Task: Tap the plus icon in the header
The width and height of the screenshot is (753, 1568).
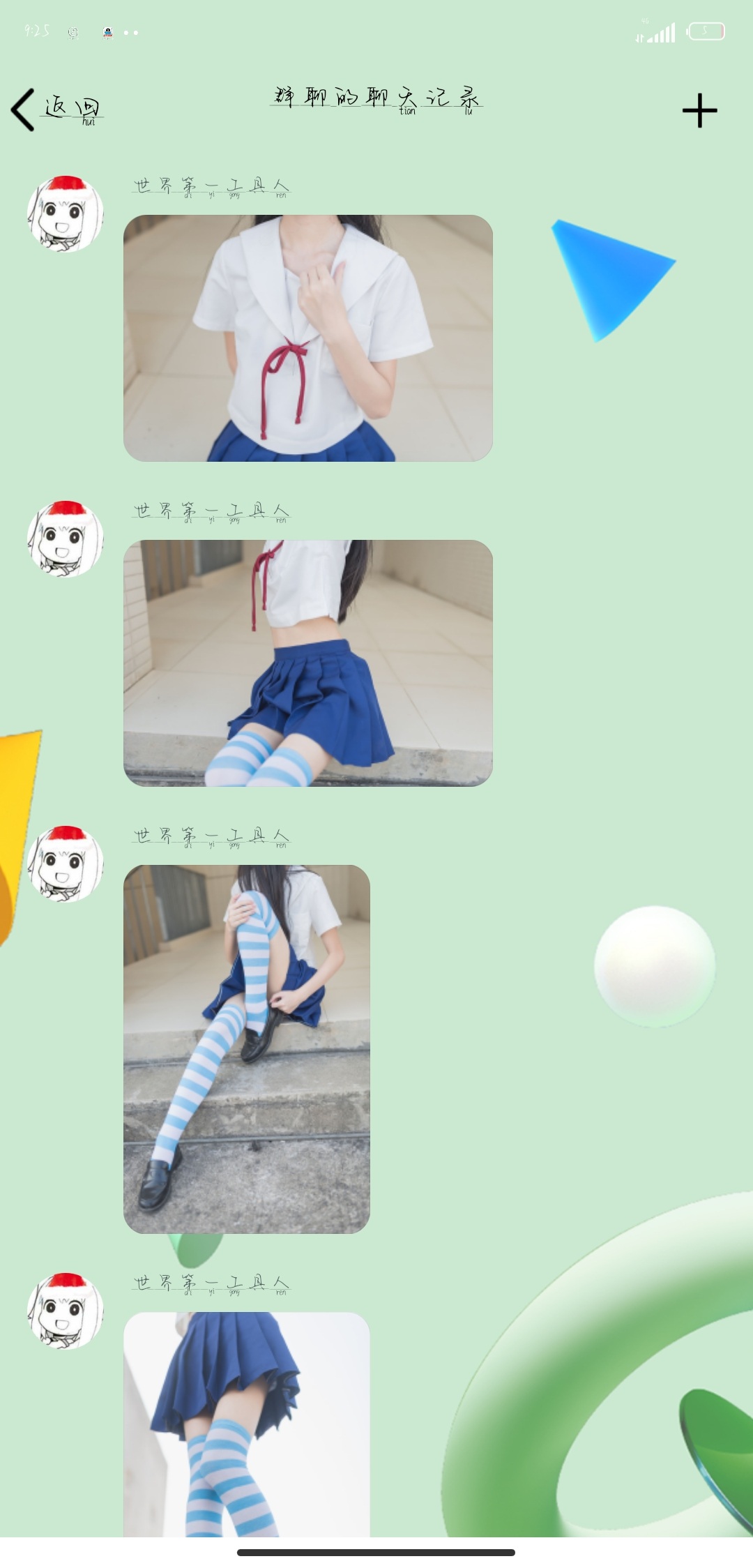Action: click(x=699, y=111)
